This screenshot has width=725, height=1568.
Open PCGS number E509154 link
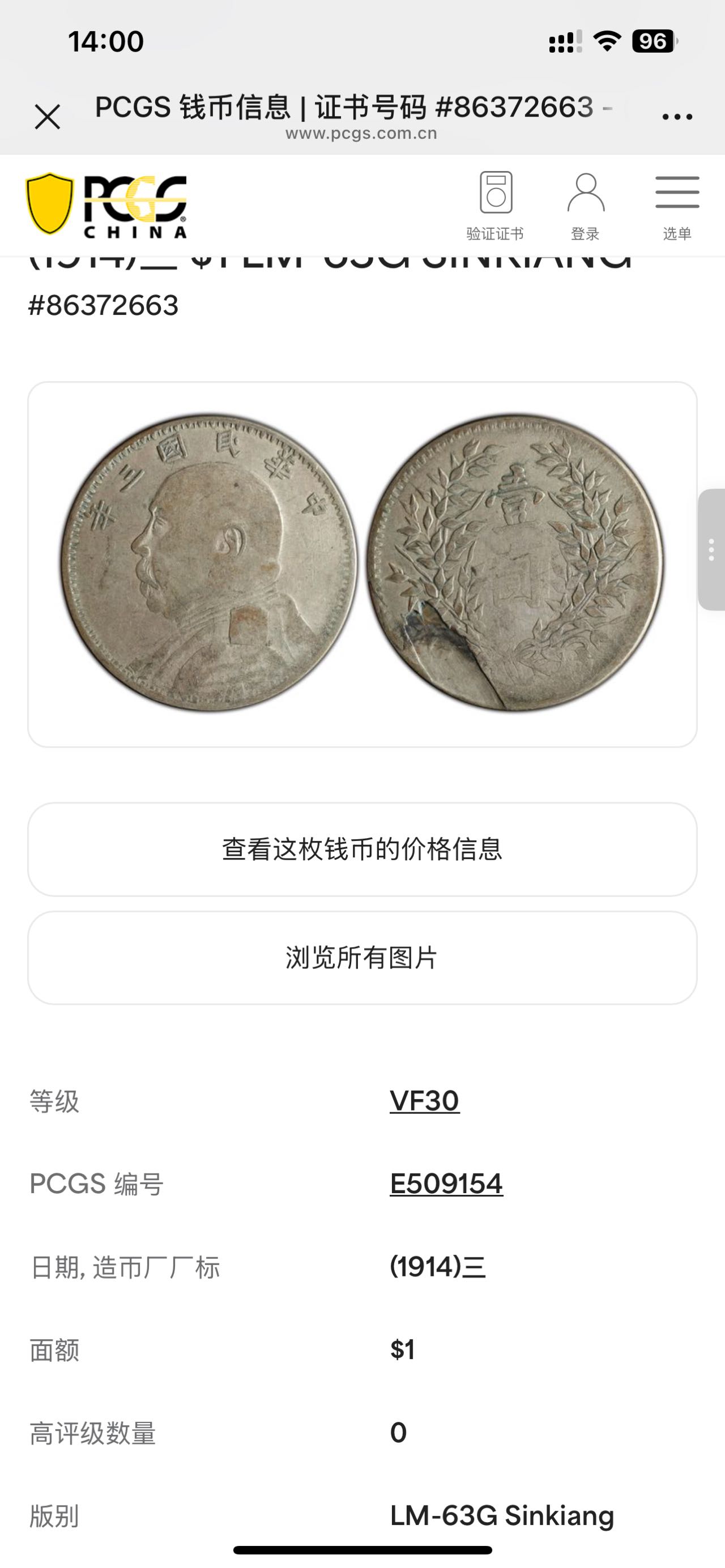tap(446, 1184)
